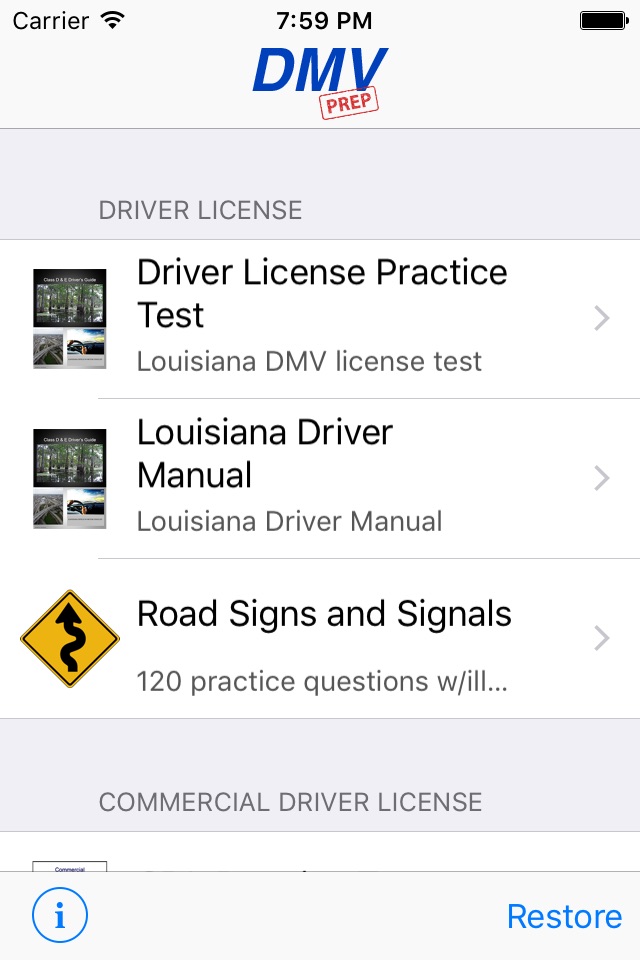
Task: Select Road Signs and Signals
Action: point(320,639)
